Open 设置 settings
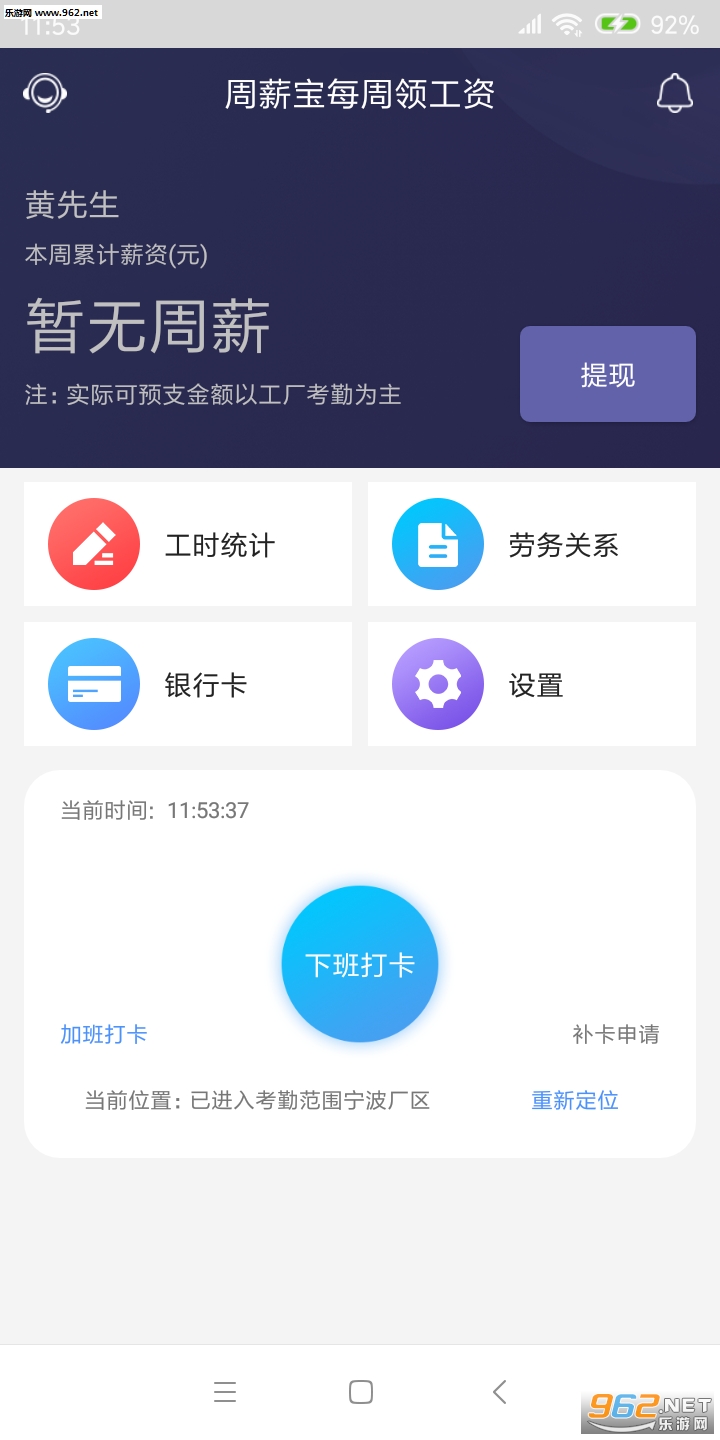Image resolution: width=720 pixels, height=1440 pixels. point(531,685)
